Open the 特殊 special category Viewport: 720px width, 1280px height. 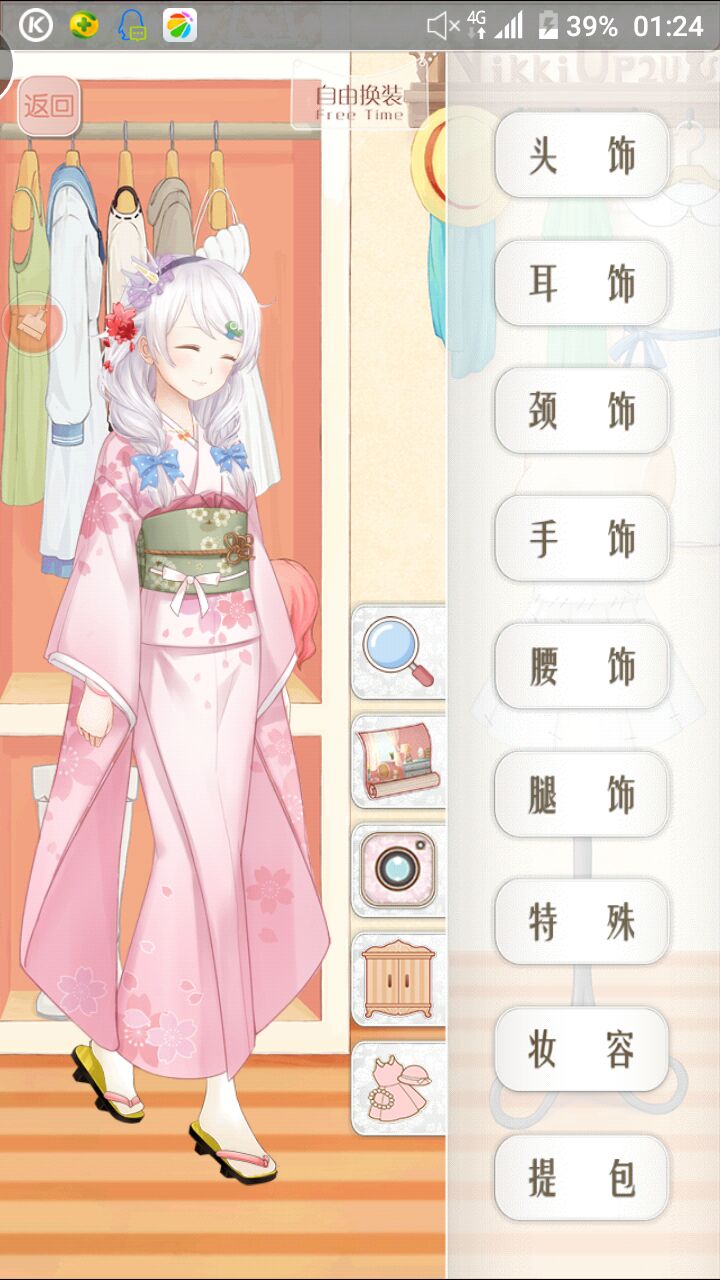582,921
